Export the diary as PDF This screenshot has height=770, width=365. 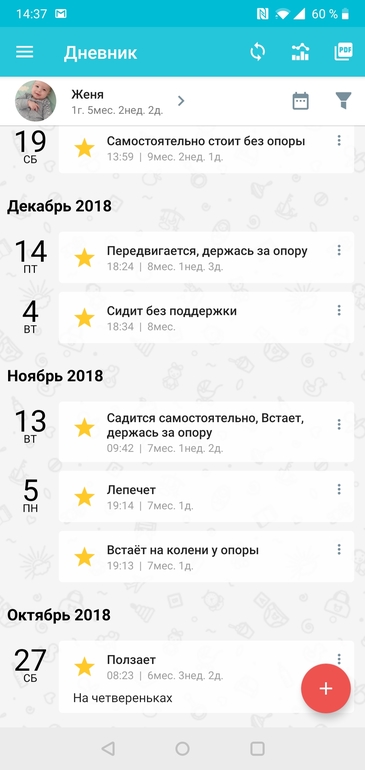(x=343, y=52)
